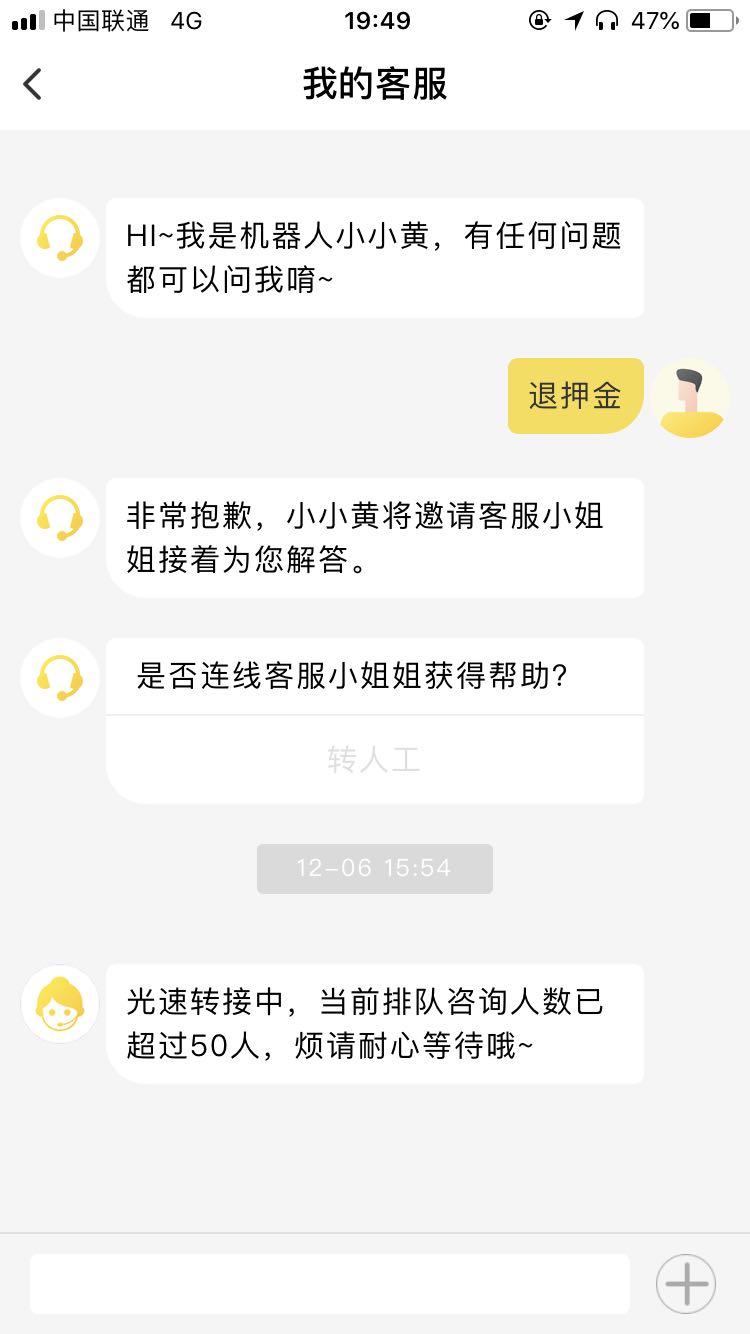The image size is (750, 1334).
Task: Open the plus attachment menu
Action: coord(686,1283)
